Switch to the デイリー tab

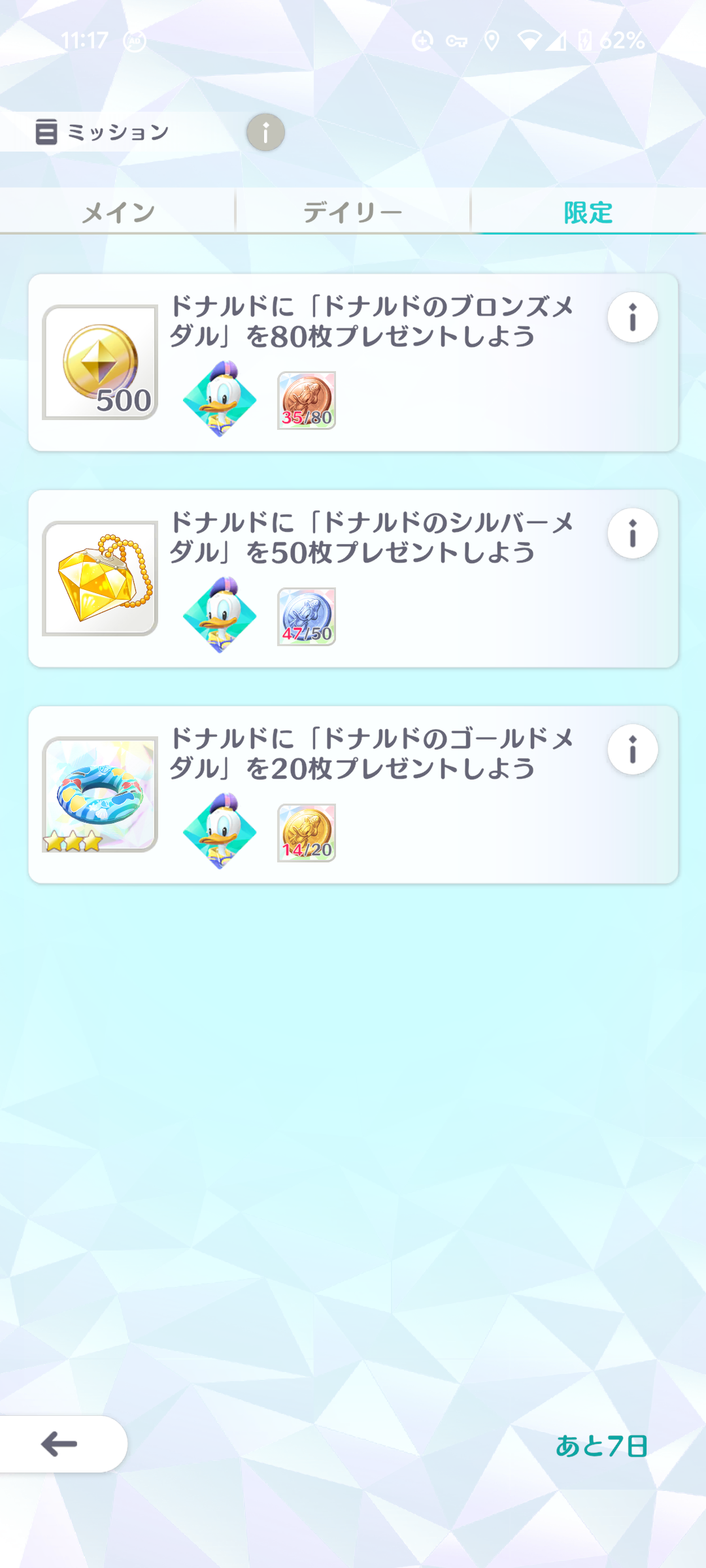[x=353, y=211]
